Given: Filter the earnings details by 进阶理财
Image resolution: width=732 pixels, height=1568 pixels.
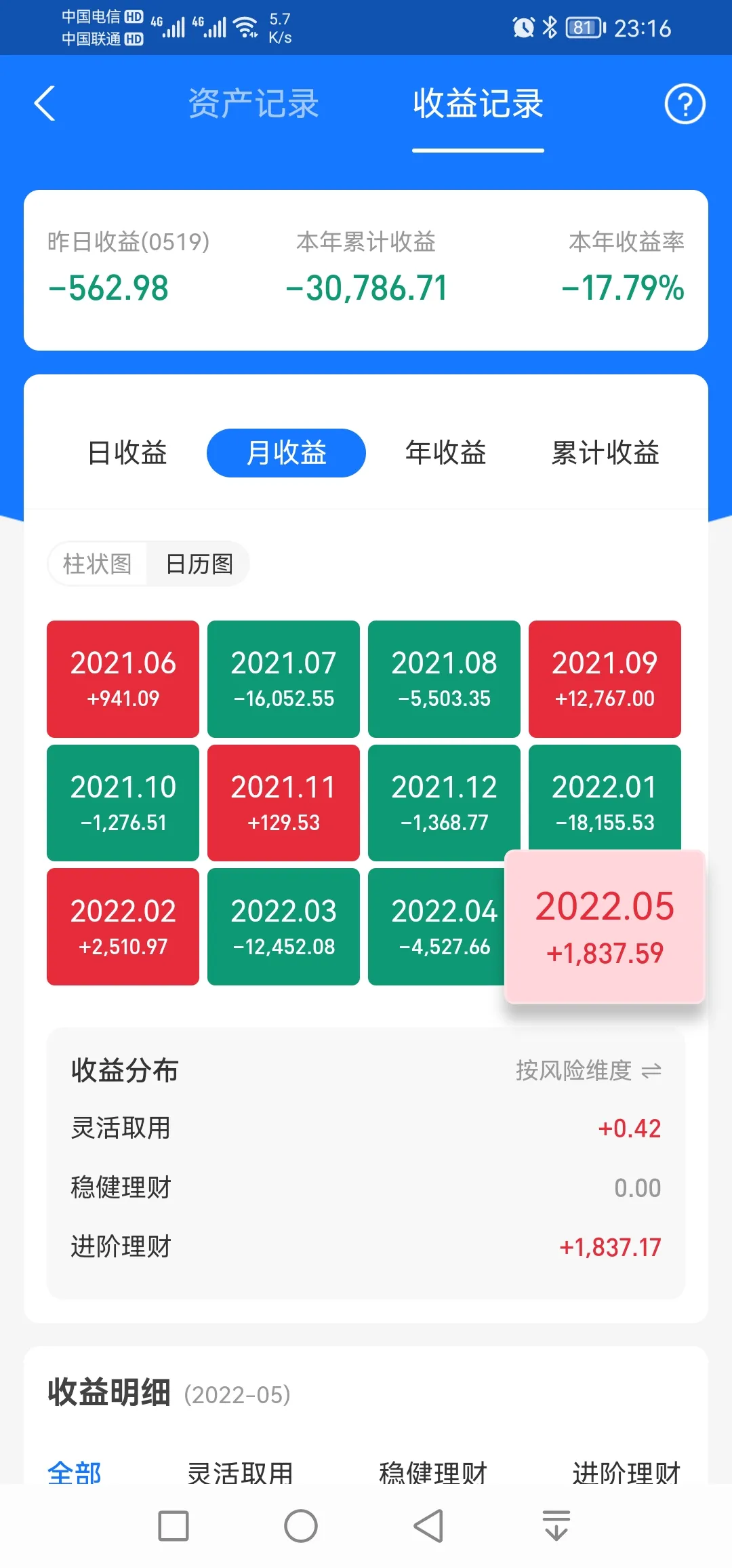Looking at the screenshot, I should [626, 1472].
